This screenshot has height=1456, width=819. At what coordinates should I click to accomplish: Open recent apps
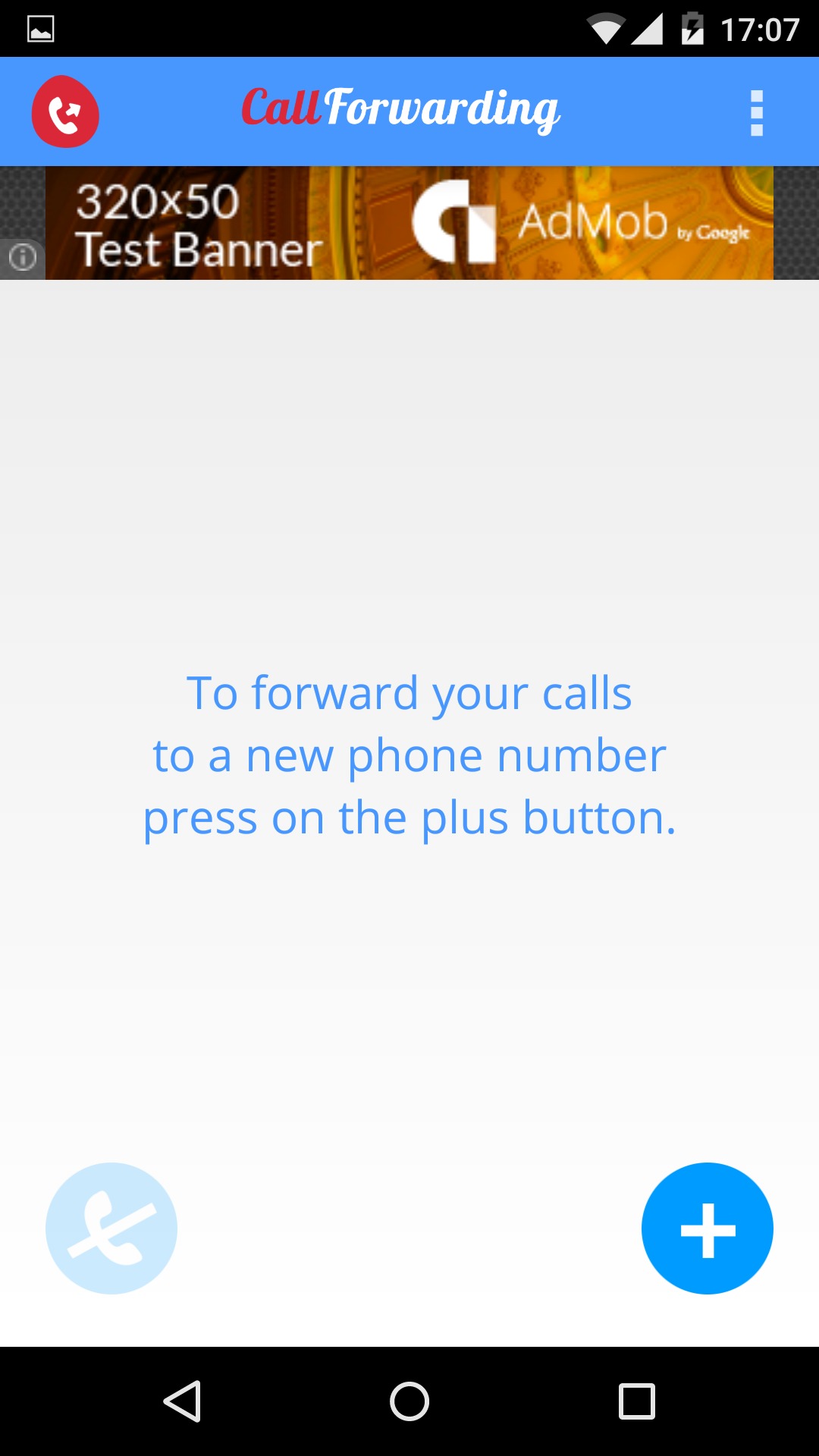(637, 1401)
